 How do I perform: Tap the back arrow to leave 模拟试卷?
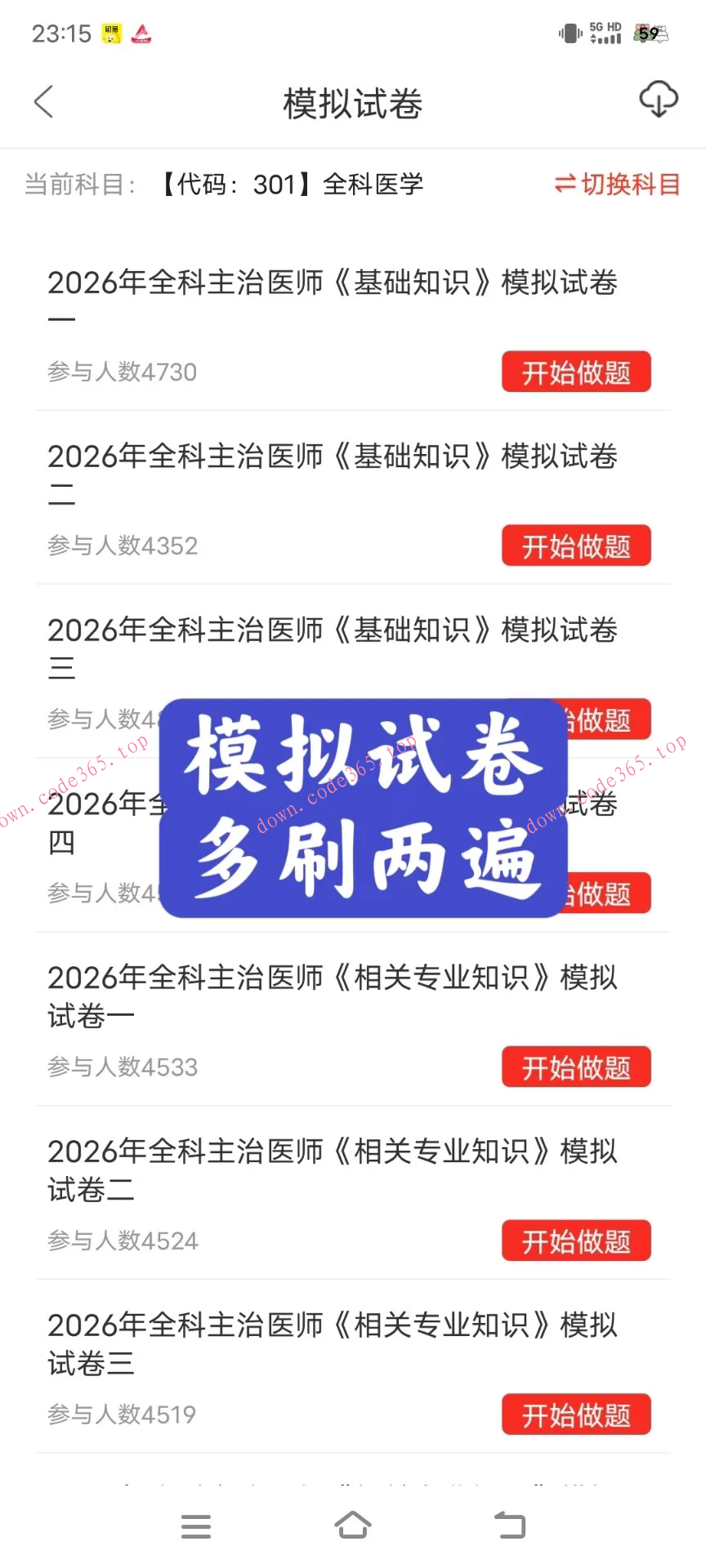tap(43, 102)
